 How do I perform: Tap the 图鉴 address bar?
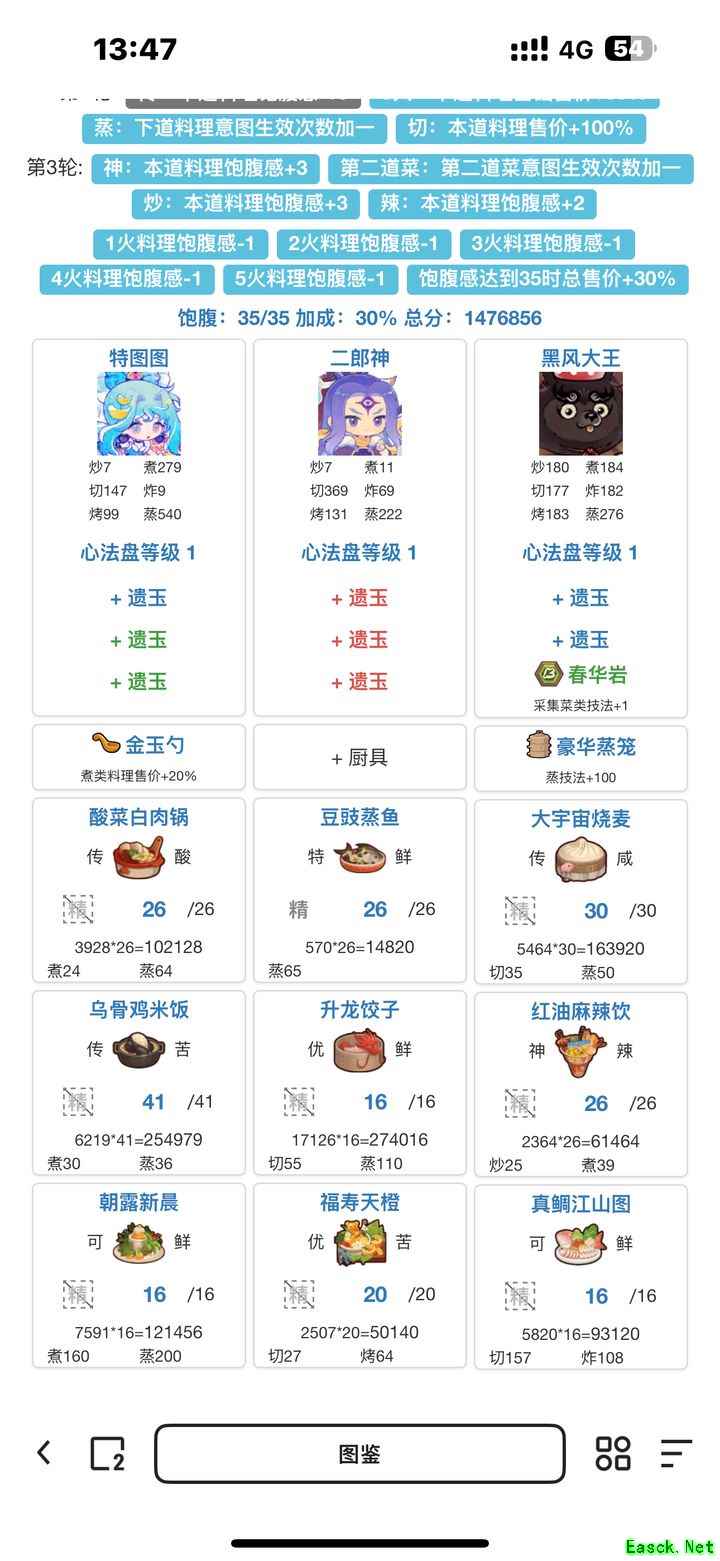click(359, 1454)
